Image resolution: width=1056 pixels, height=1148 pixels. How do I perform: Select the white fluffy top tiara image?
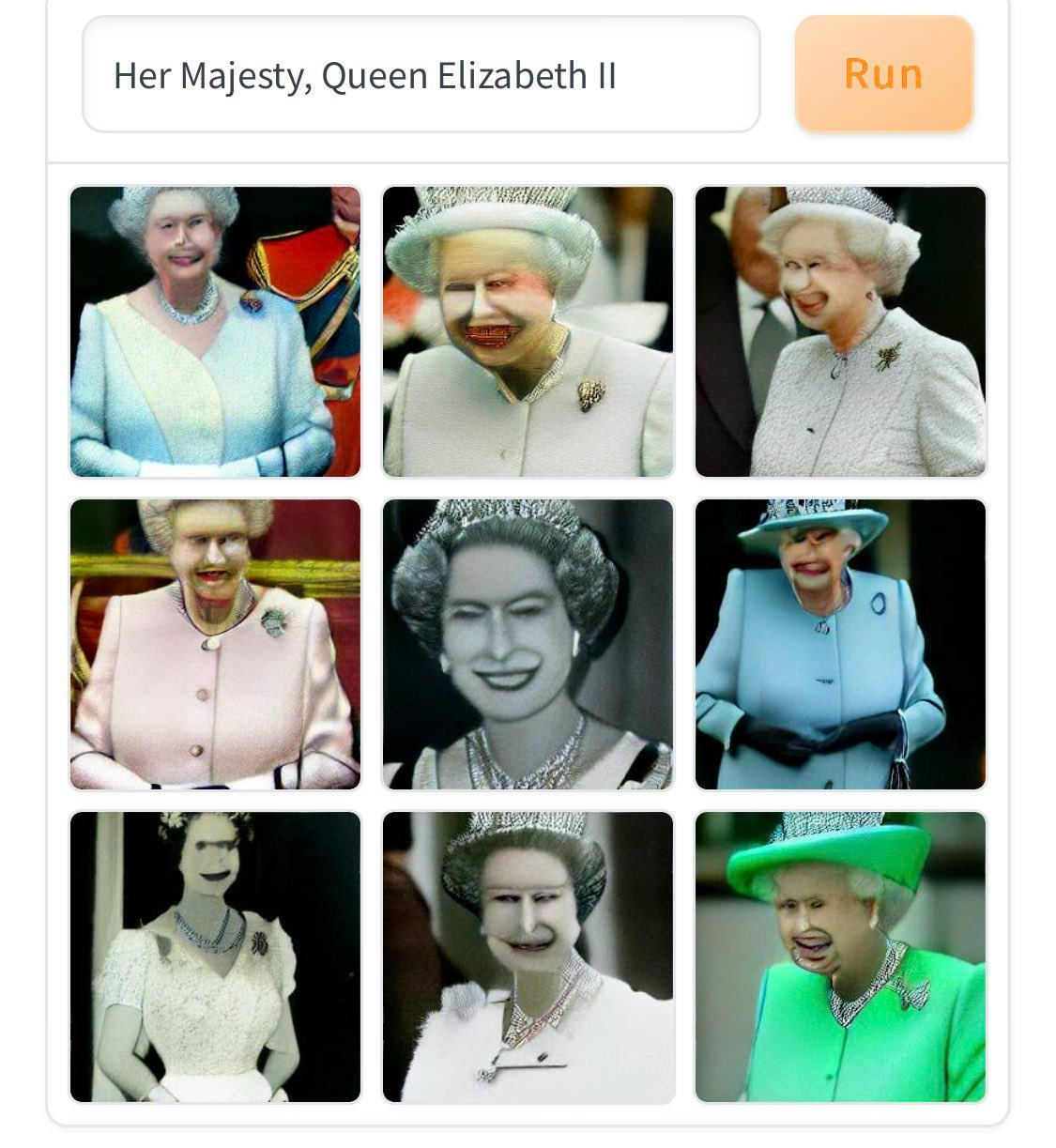coord(528,957)
